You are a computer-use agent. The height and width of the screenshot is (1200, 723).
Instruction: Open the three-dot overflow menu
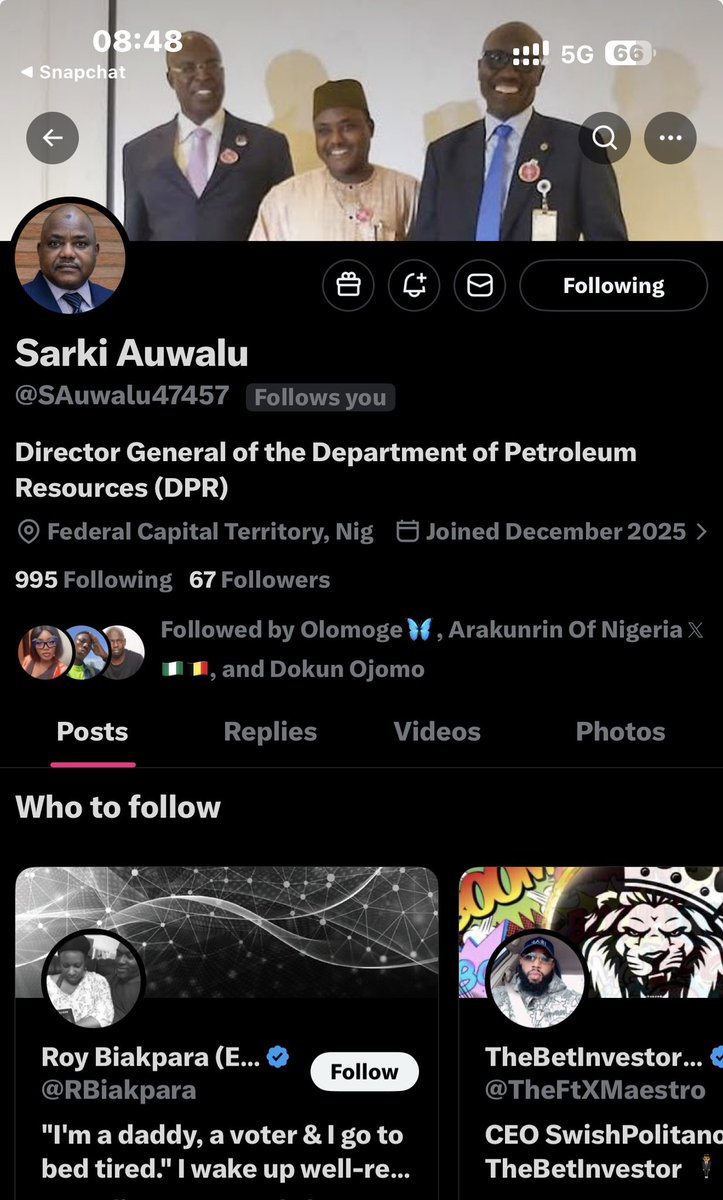(x=670, y=138)
